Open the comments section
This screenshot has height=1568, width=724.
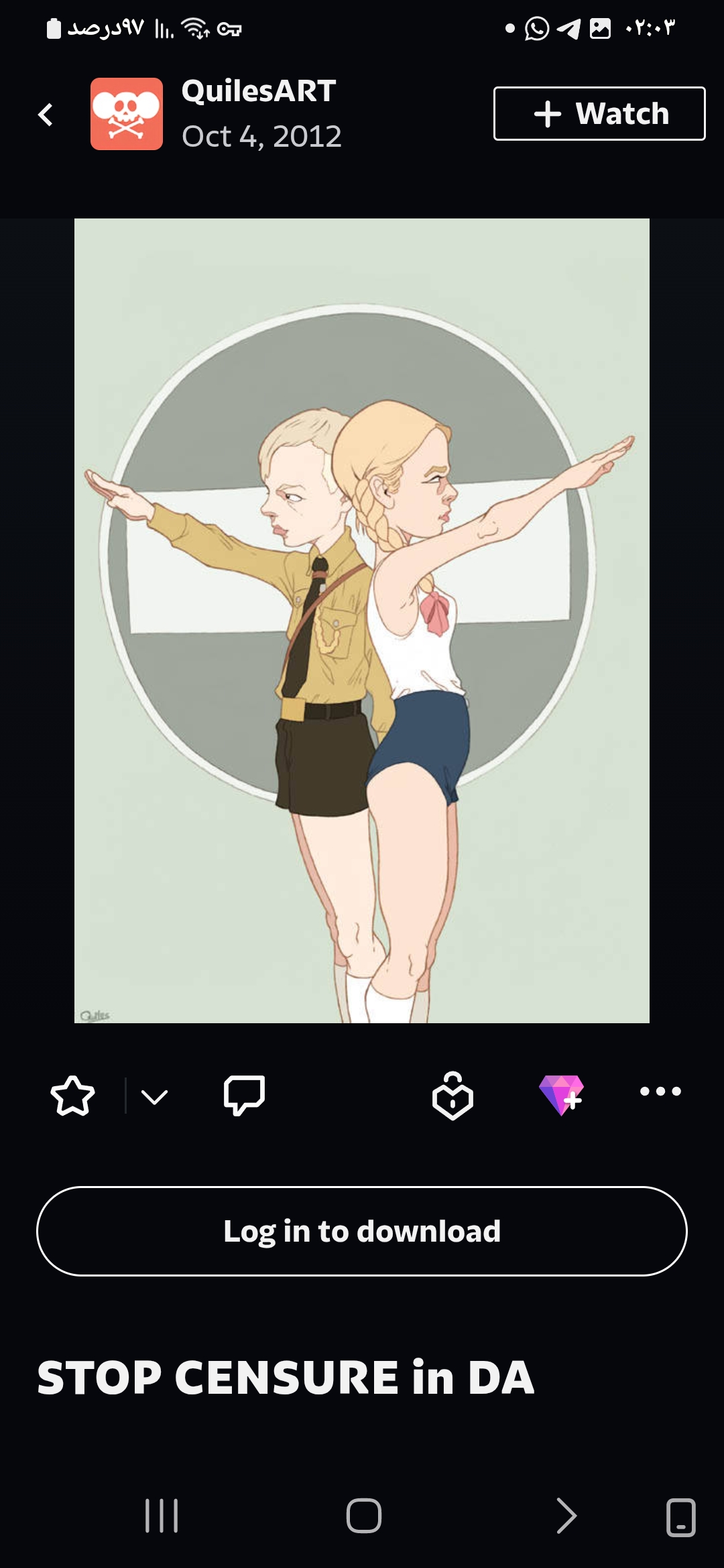(x=244, y=1095)
